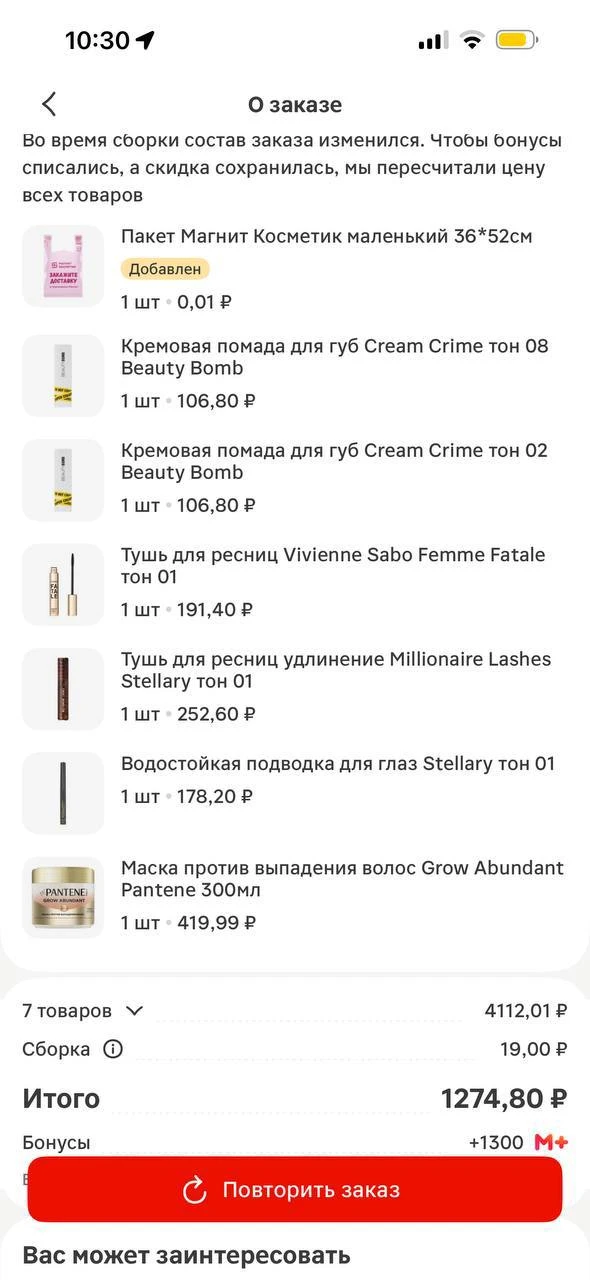
Task: Open Millionaire Lashes Stellary mascara item
Action: [295, 687]
